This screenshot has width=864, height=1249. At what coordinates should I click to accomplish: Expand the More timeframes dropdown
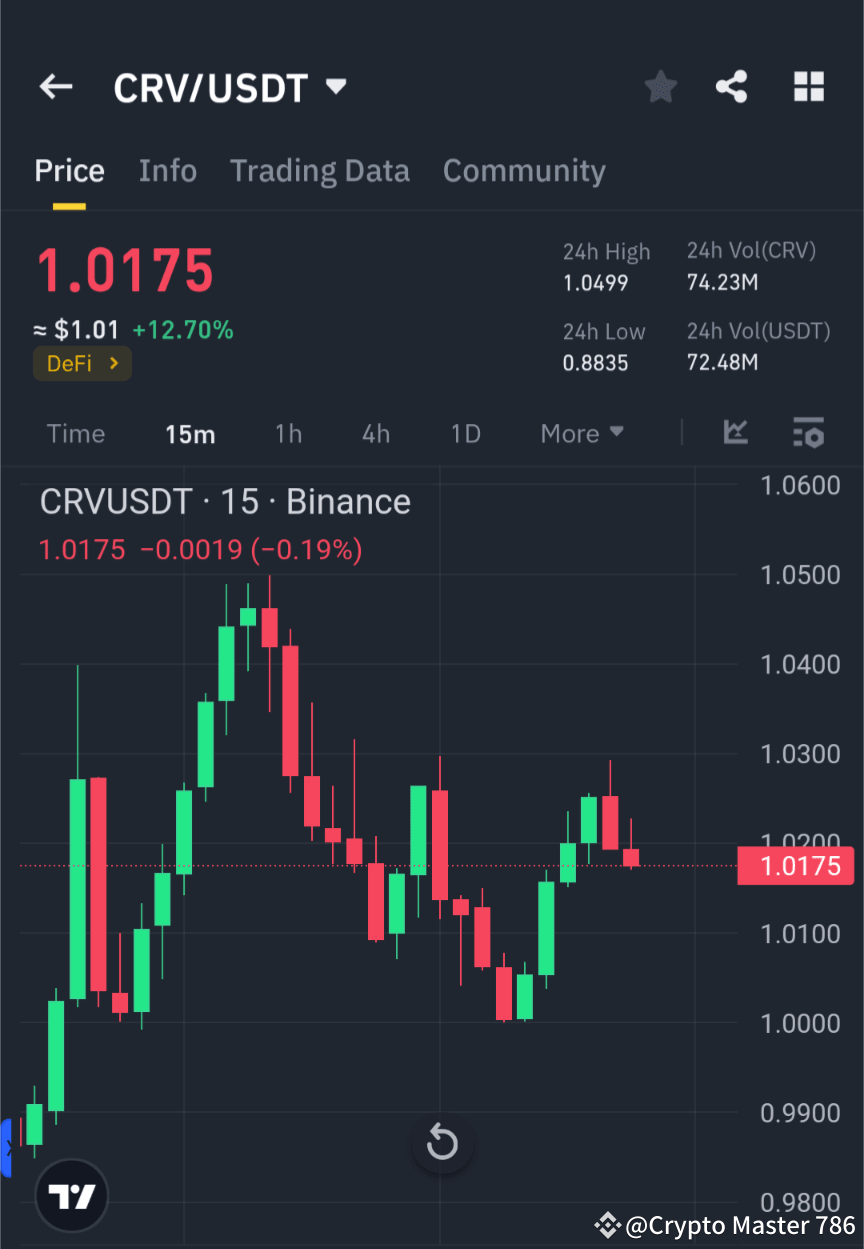581,433
